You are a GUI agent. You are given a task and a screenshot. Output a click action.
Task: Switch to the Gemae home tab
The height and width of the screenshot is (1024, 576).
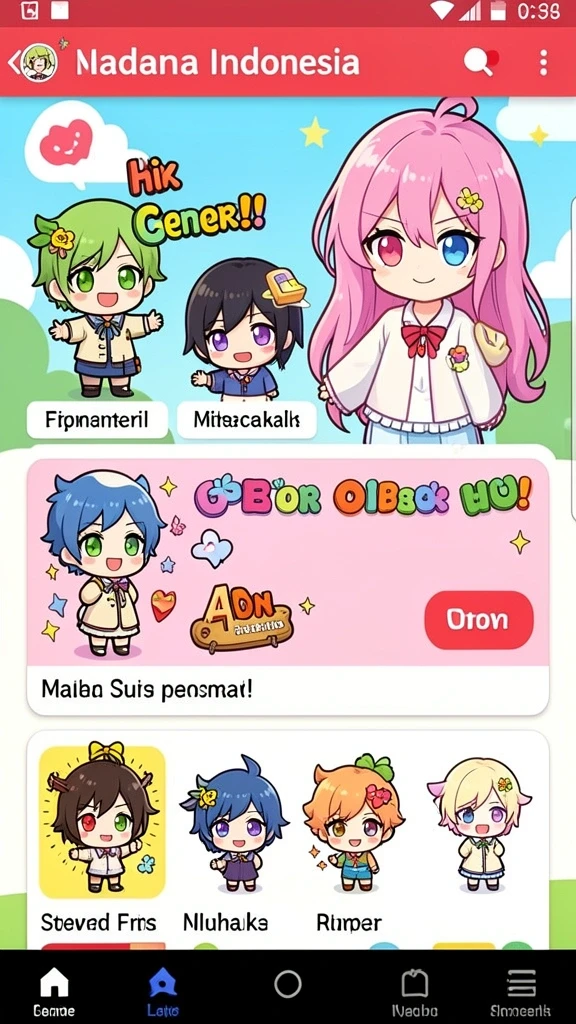point(54,990)
